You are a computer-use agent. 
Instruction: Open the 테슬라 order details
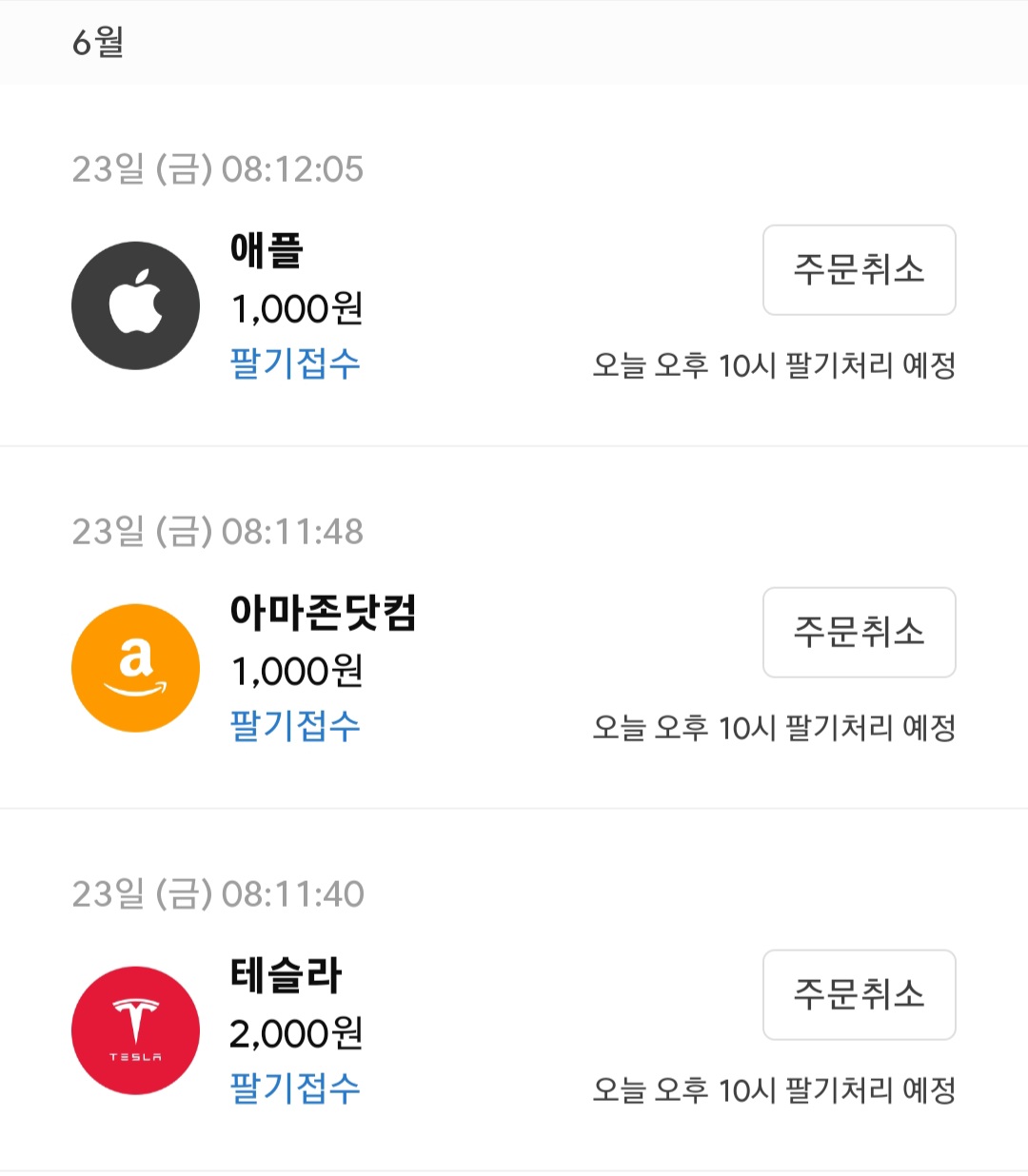[x=286, y=976]
